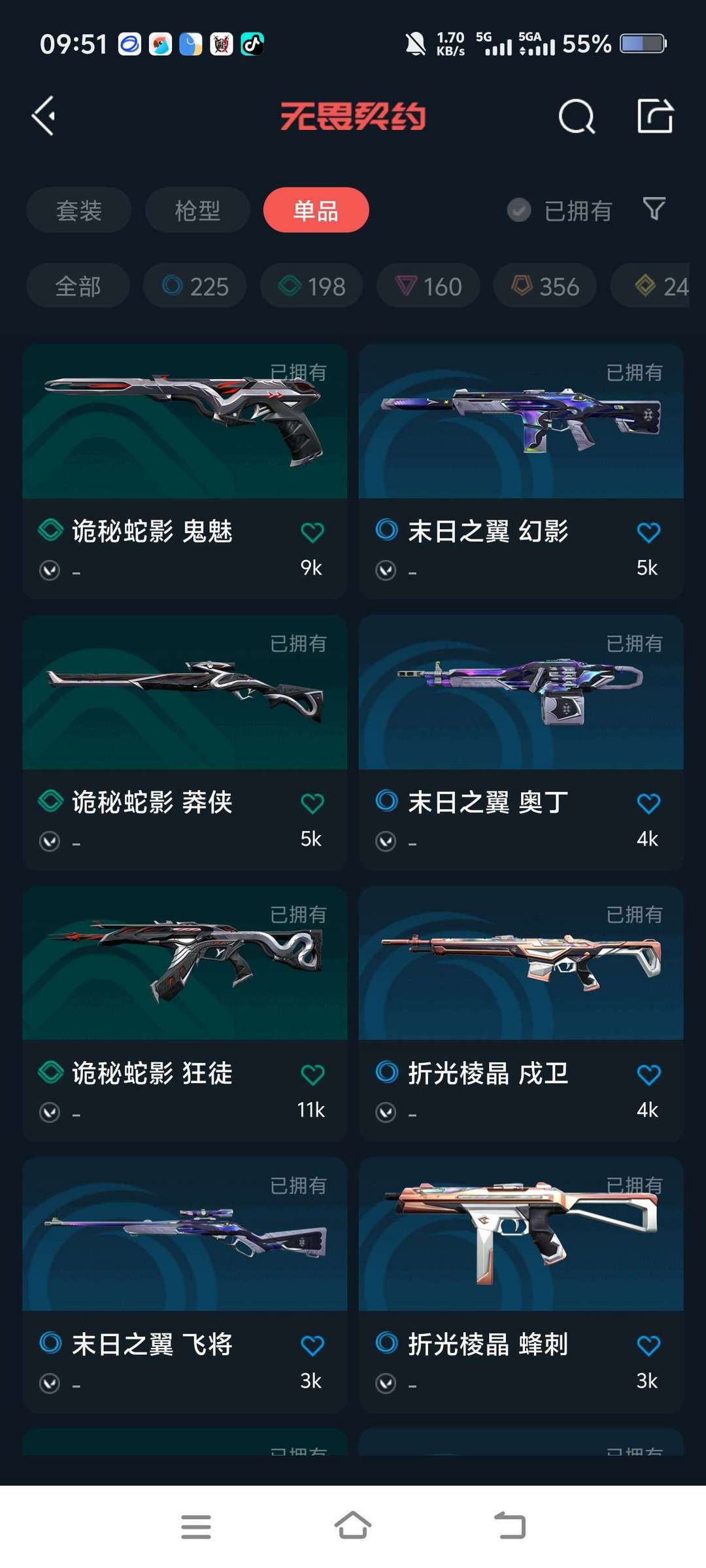Favorite 诡秘蛇影 鬼魅 with the heart
The width and height of the screenshot is (706, 1568).
[x=313, y=532]
